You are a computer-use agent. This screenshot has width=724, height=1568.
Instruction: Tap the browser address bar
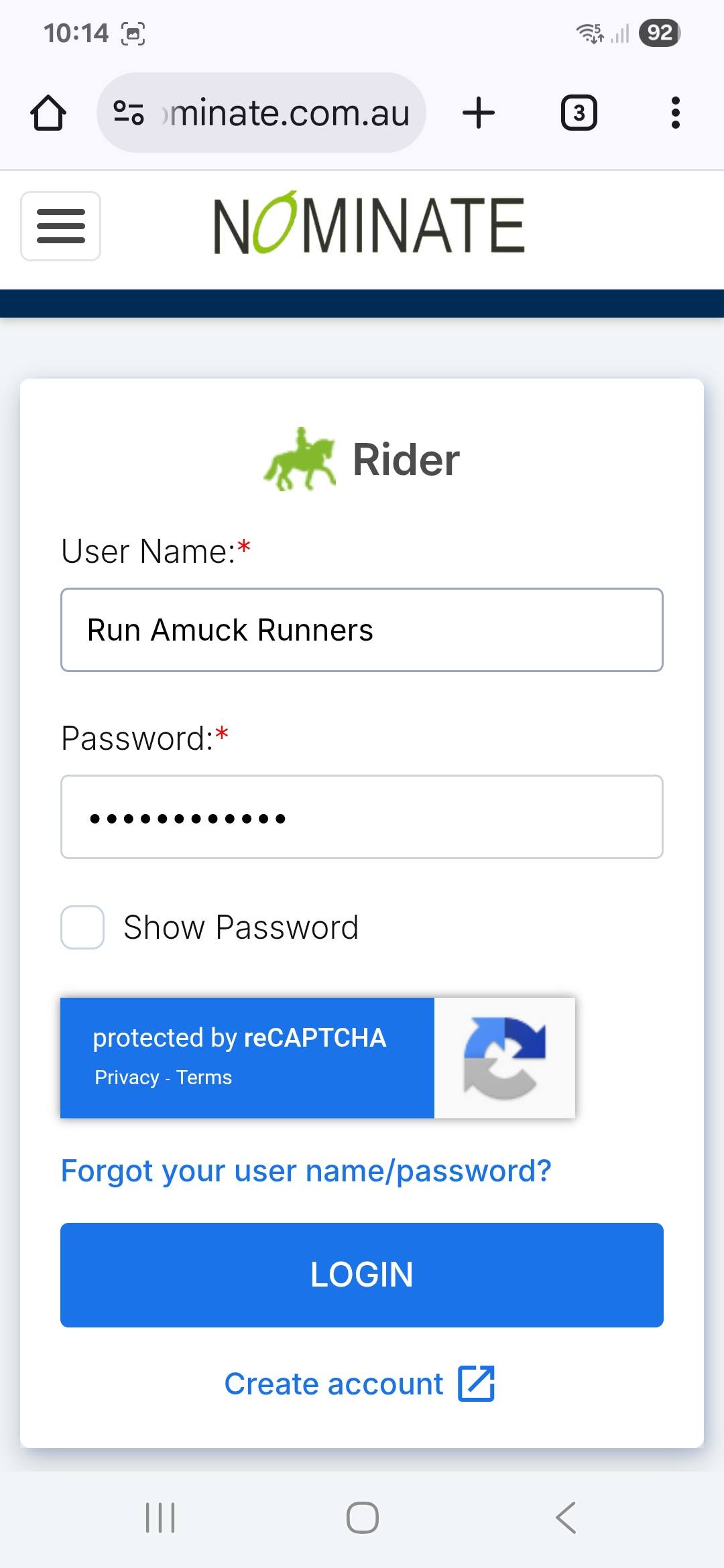pyautogui.click(x=261, y=113)
